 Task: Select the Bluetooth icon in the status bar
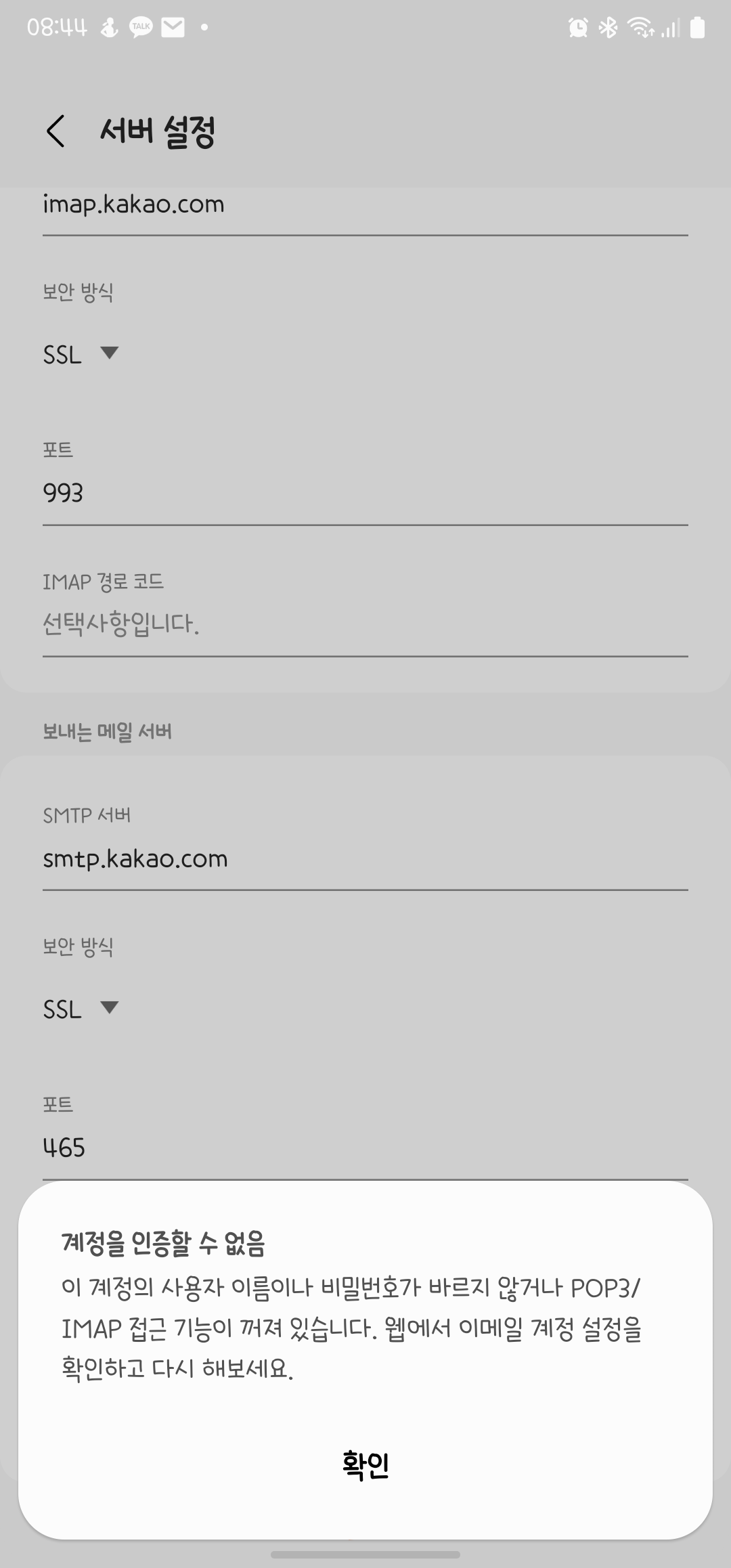(609, 27)
